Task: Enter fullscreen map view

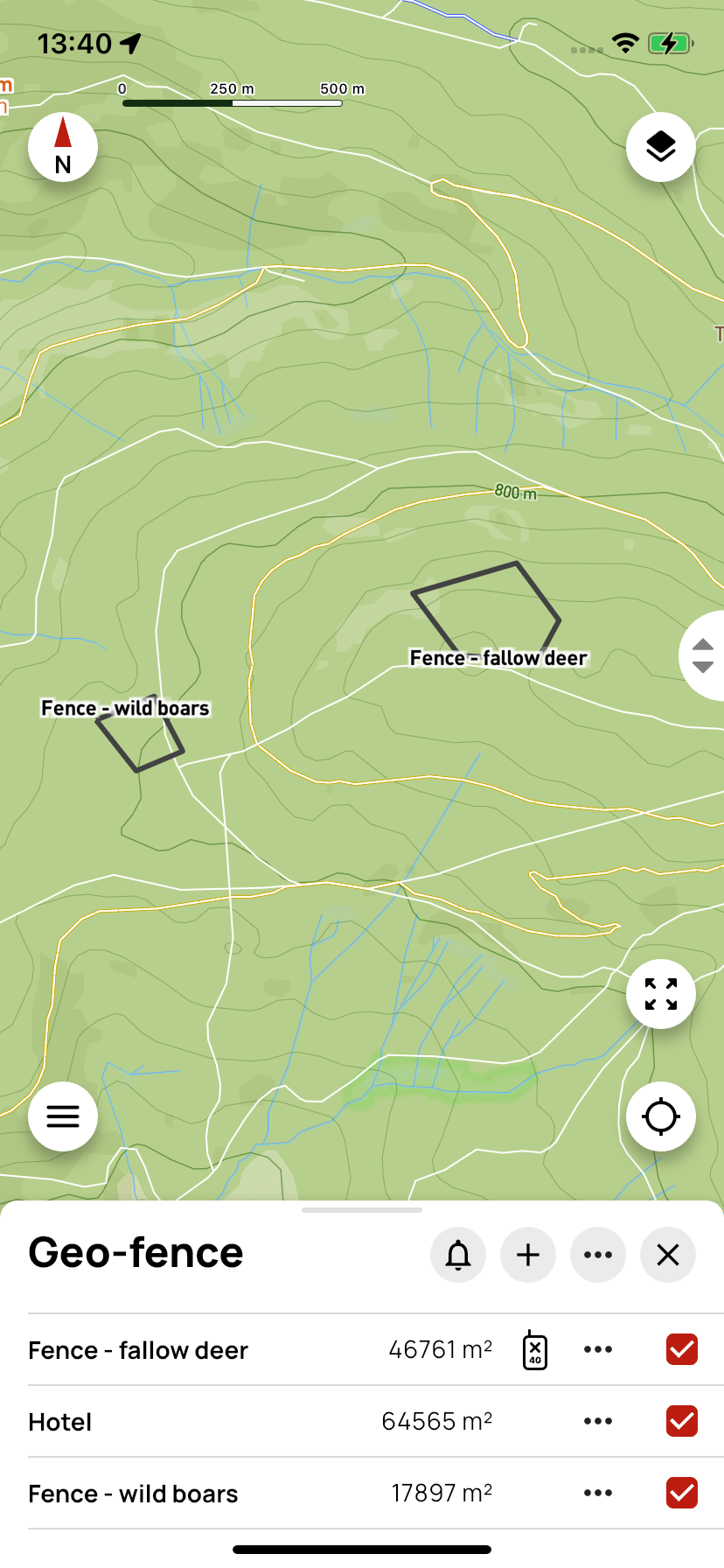Action: click(660, 994)
